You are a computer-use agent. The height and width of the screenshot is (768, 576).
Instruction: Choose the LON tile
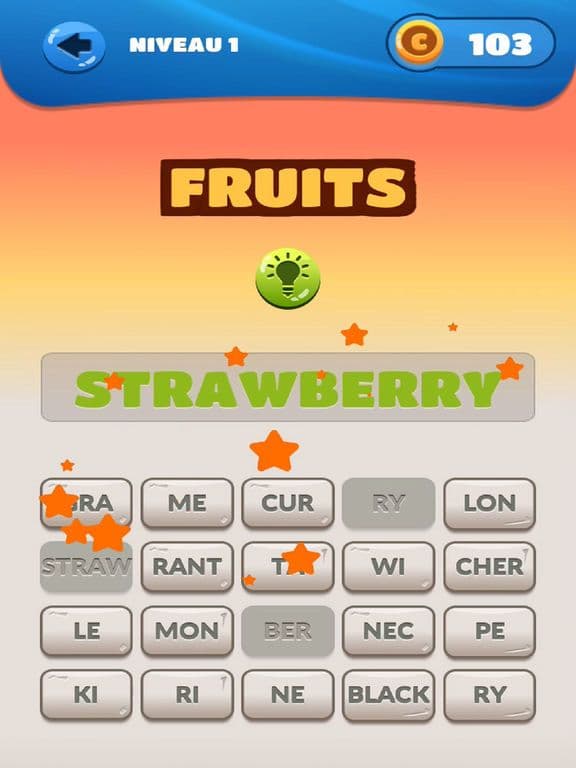pos(490,504)
